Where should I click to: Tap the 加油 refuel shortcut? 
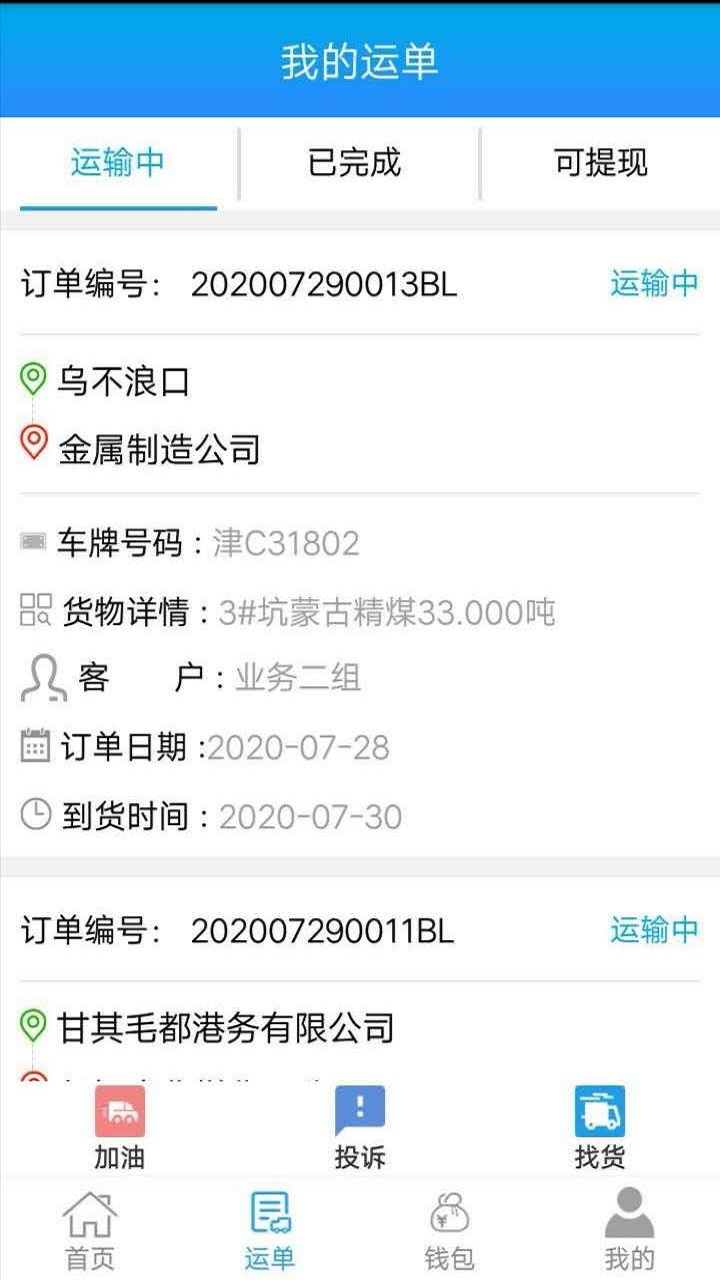pos(120,1128)
